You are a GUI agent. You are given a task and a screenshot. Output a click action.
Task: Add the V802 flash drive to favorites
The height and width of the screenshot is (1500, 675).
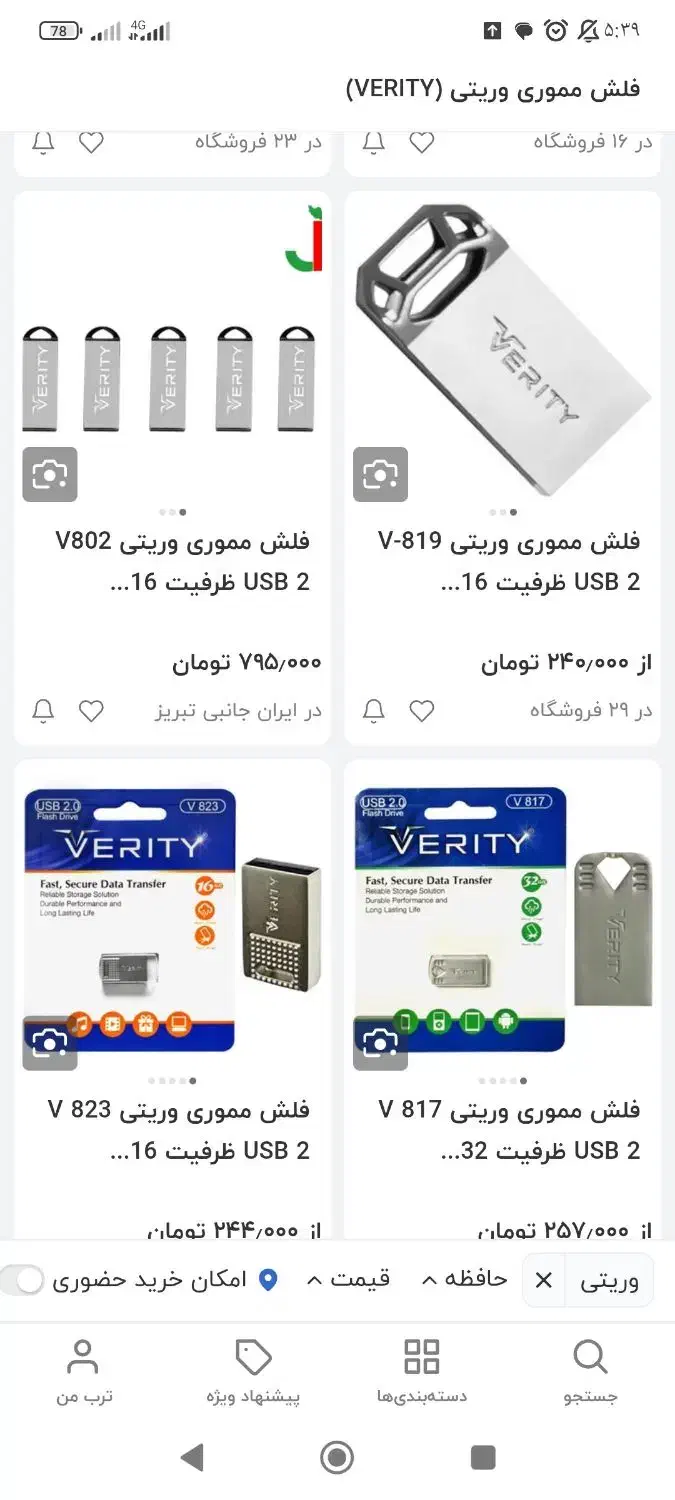click(x=91, y=711)
